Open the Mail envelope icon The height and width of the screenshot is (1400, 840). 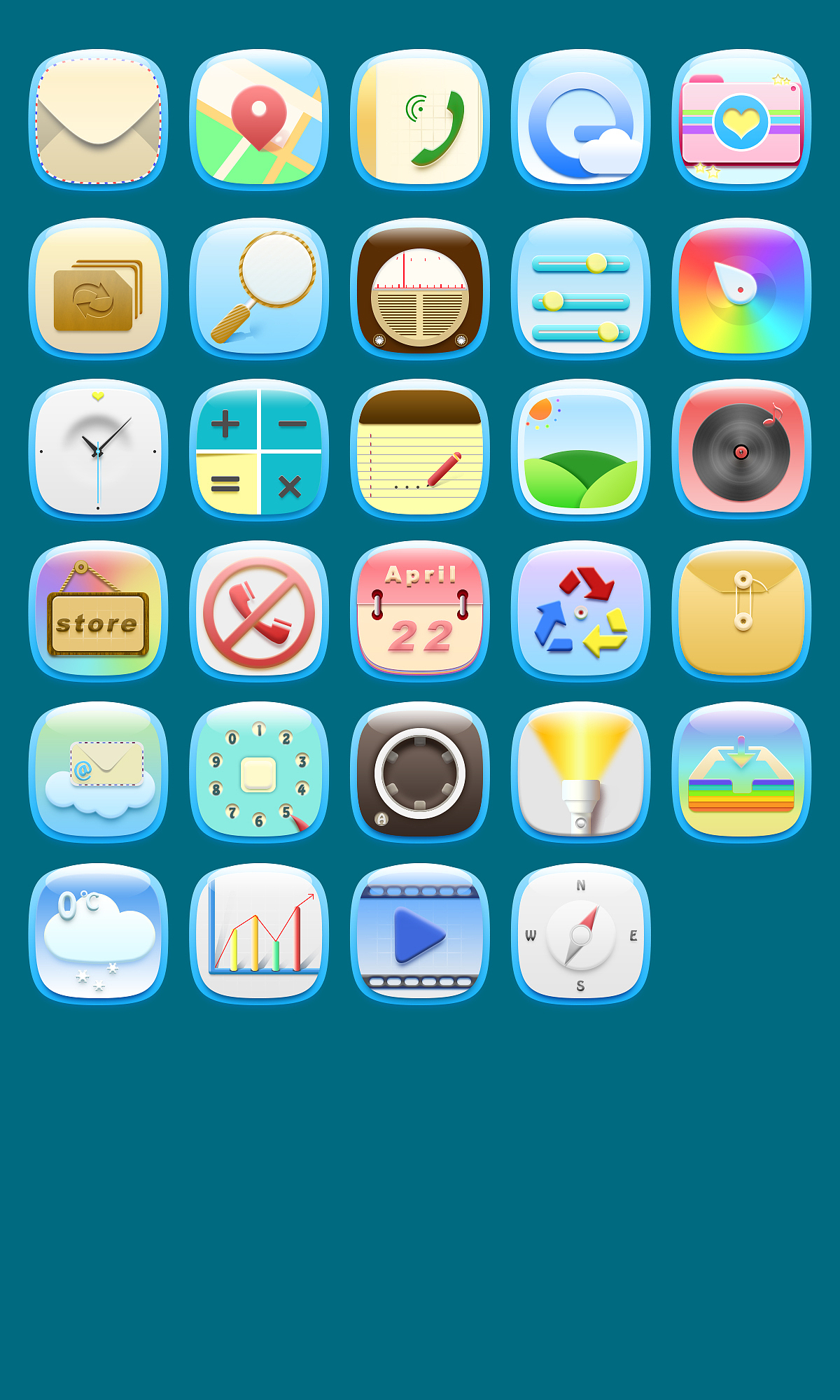coord(98,119)
